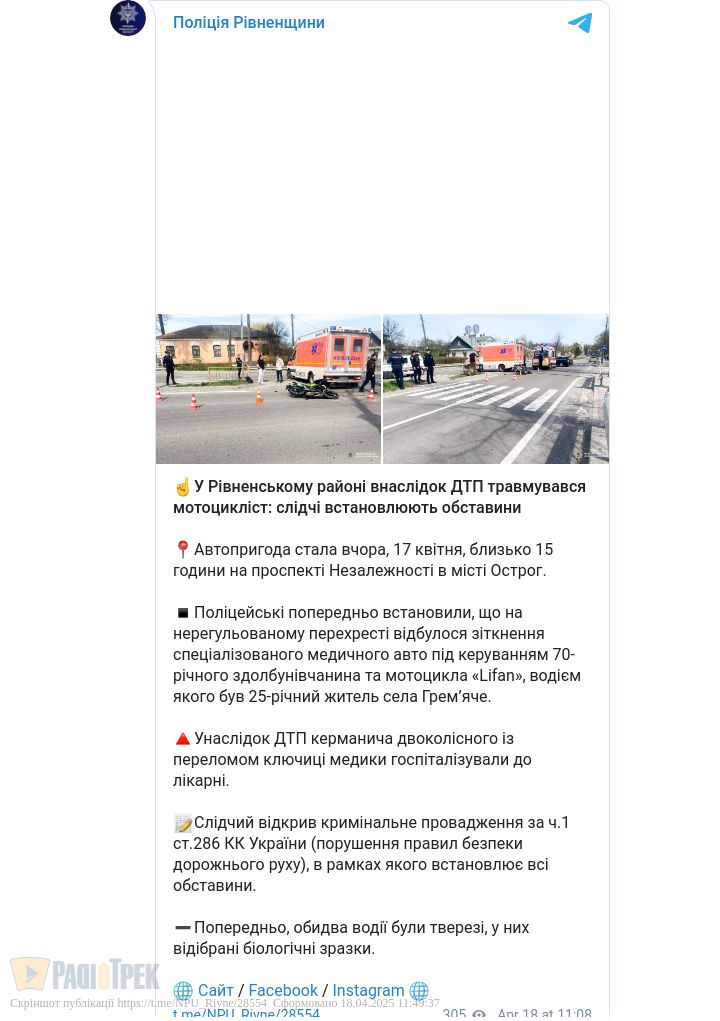Open the t.me/NPU_Rivne/28554 post link
Screen dimensions: 720x1021
click(246, 1013)
